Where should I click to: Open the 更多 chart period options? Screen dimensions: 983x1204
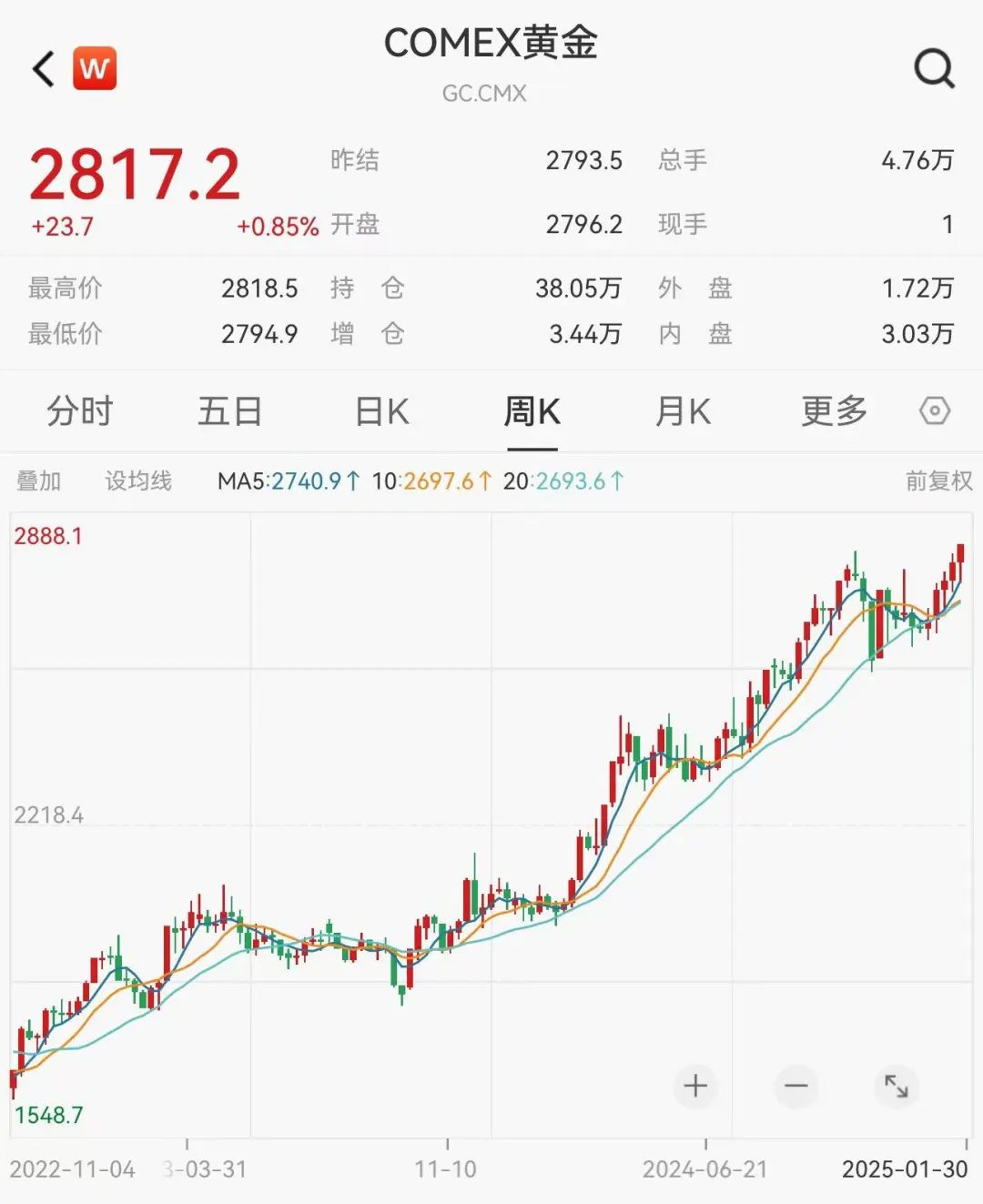(834, 411)
